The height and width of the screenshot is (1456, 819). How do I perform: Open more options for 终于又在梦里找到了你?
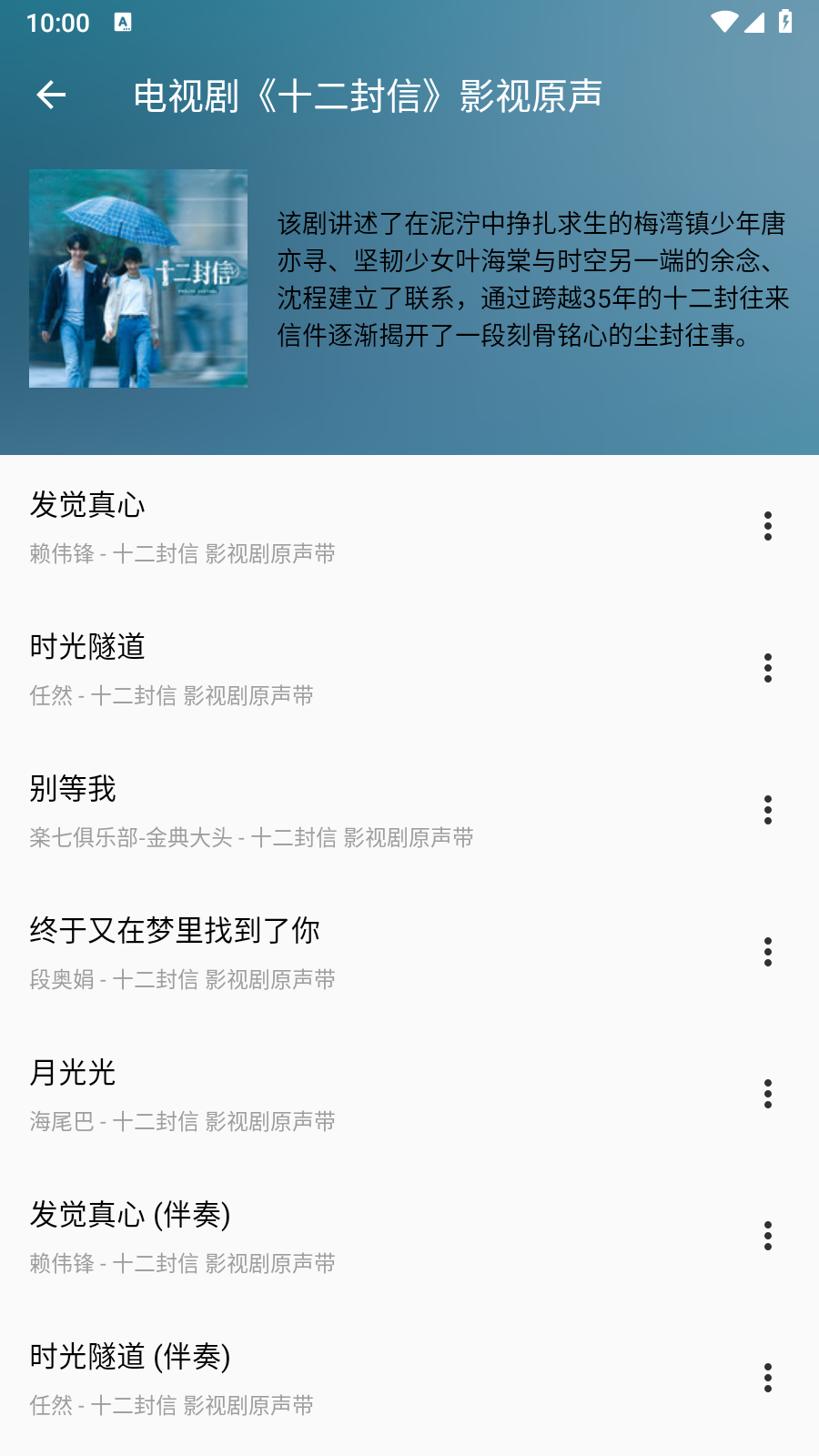768,952
